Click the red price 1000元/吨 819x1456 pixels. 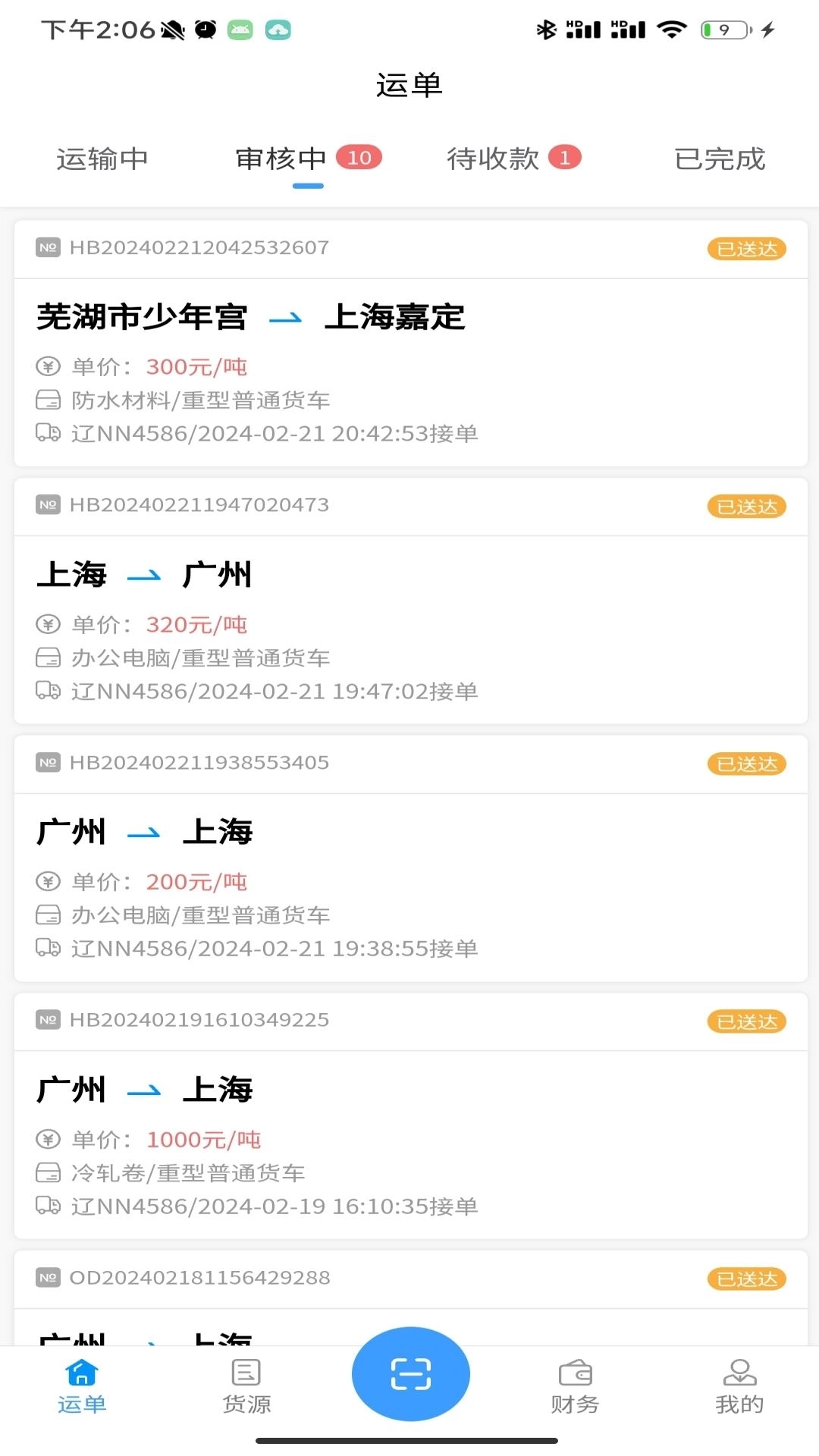click(x=203, y=1139)
